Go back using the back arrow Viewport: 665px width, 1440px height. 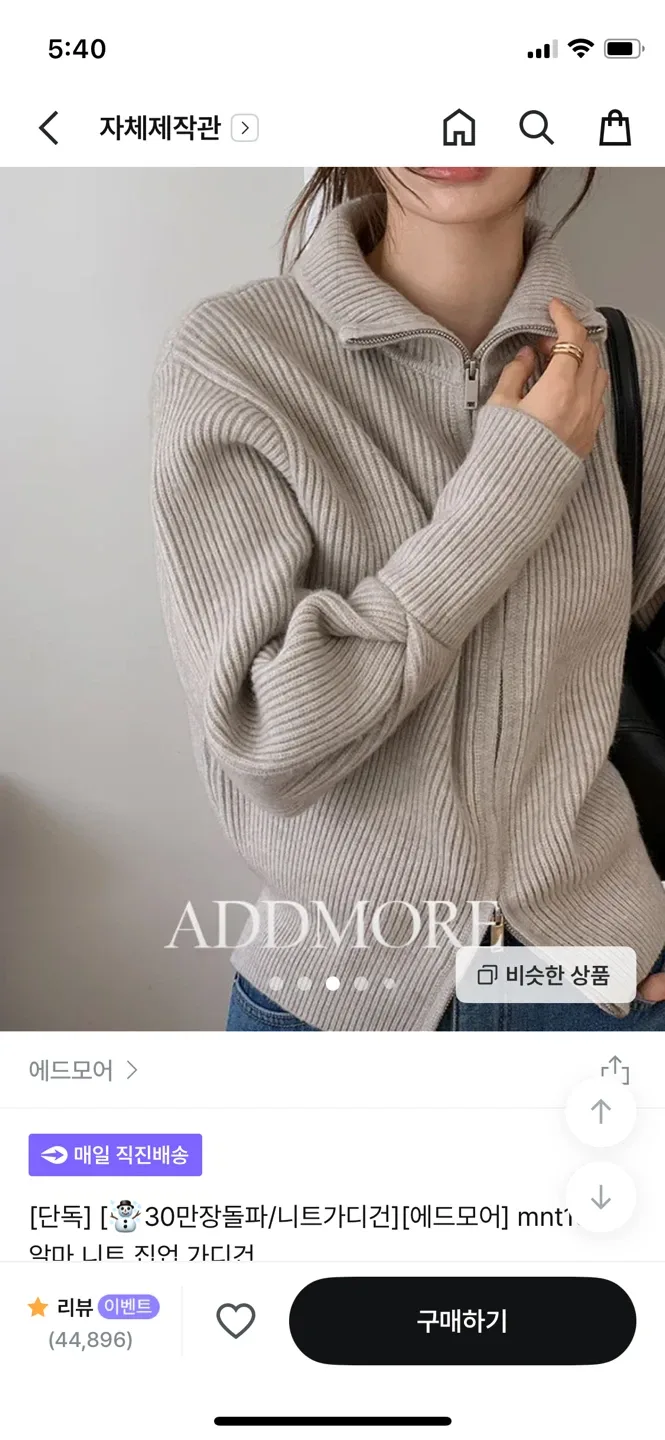click(48, 128)
